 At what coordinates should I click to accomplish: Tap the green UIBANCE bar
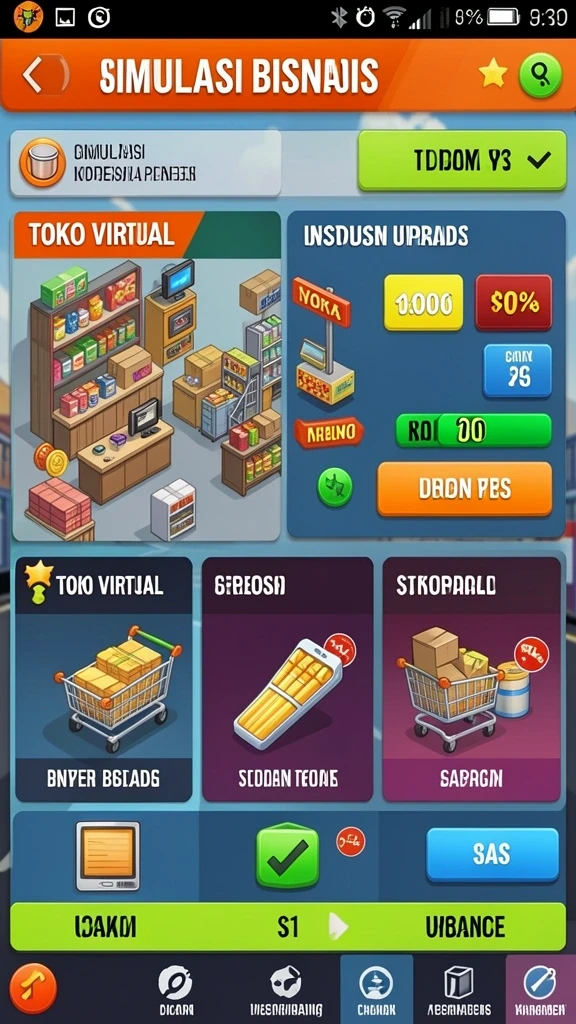tap(287, 927)
